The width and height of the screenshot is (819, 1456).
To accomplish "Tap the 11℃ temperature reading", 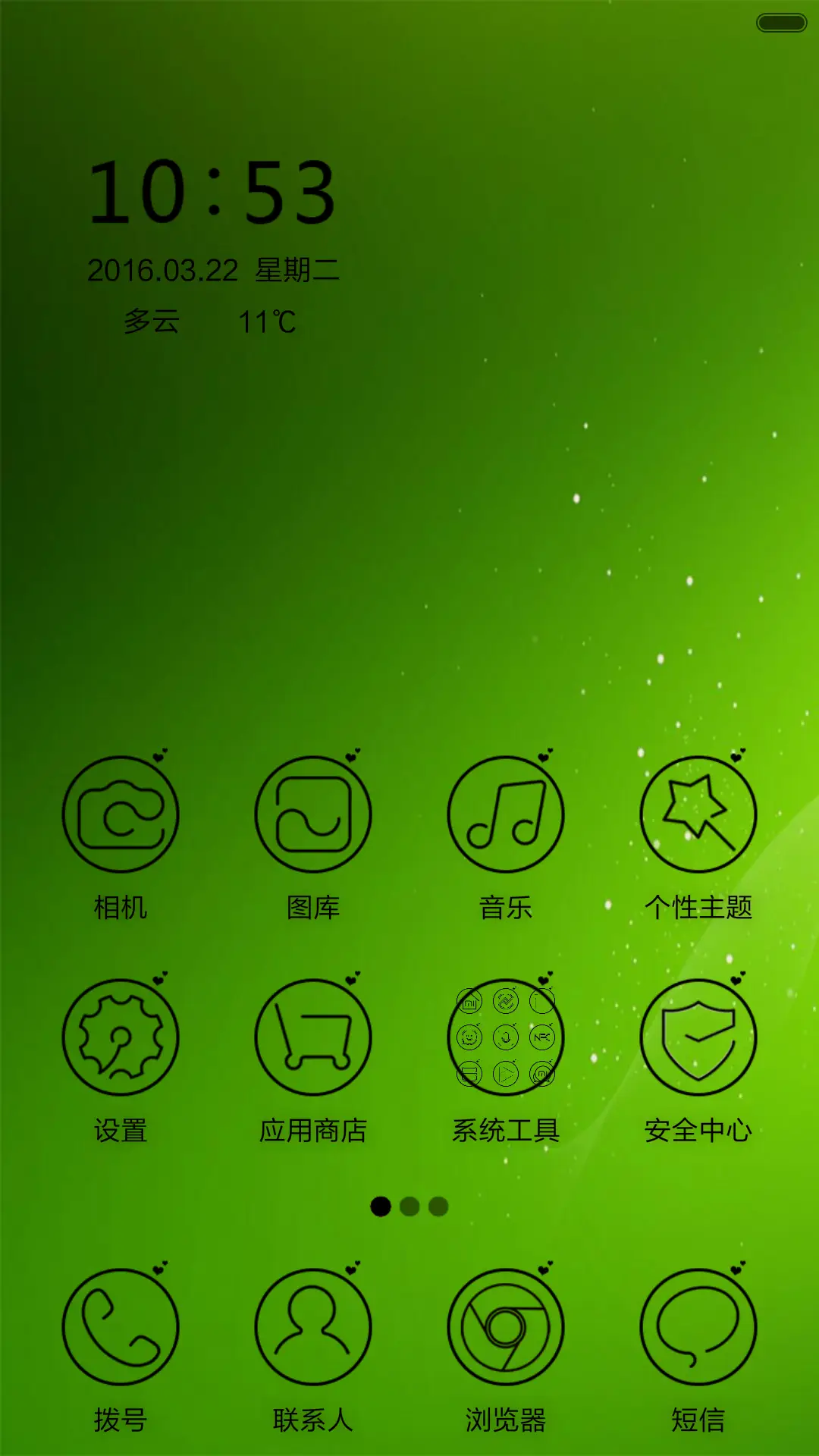I will click(267, 322).
